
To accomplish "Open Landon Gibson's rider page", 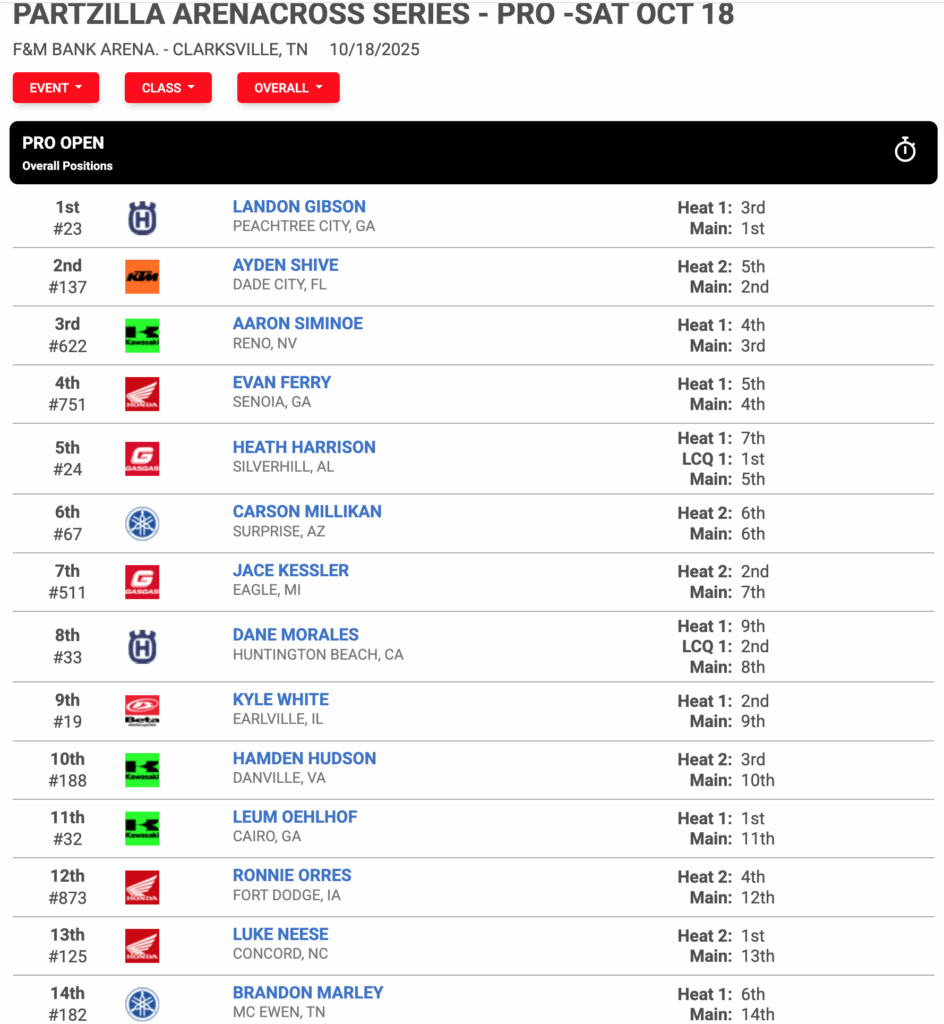I will (299, 206).
